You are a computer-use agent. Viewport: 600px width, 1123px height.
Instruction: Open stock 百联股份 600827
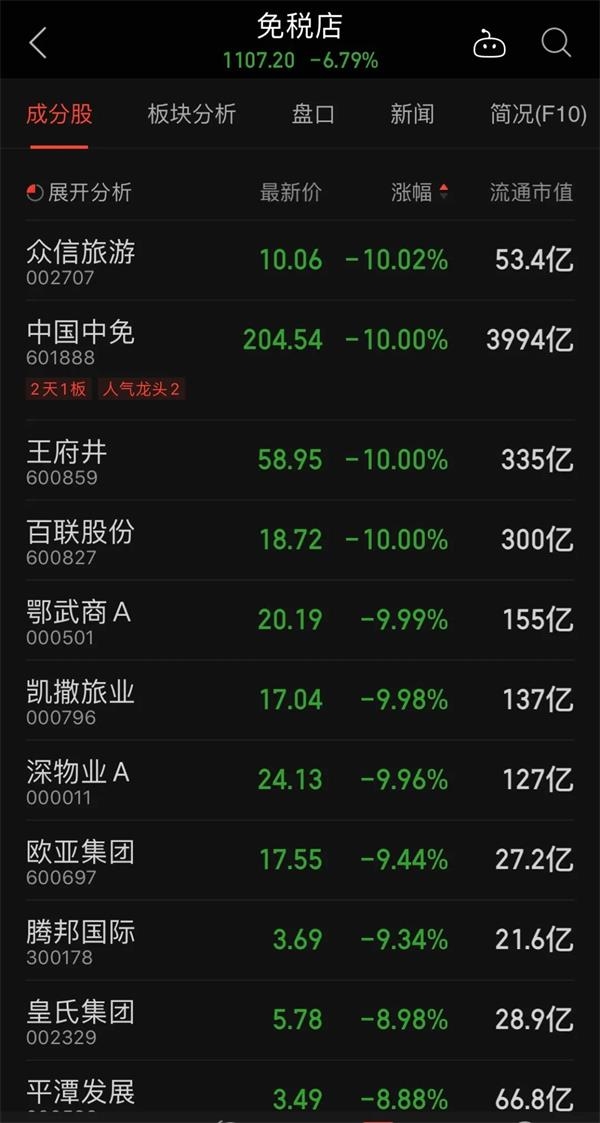(80, 541)
